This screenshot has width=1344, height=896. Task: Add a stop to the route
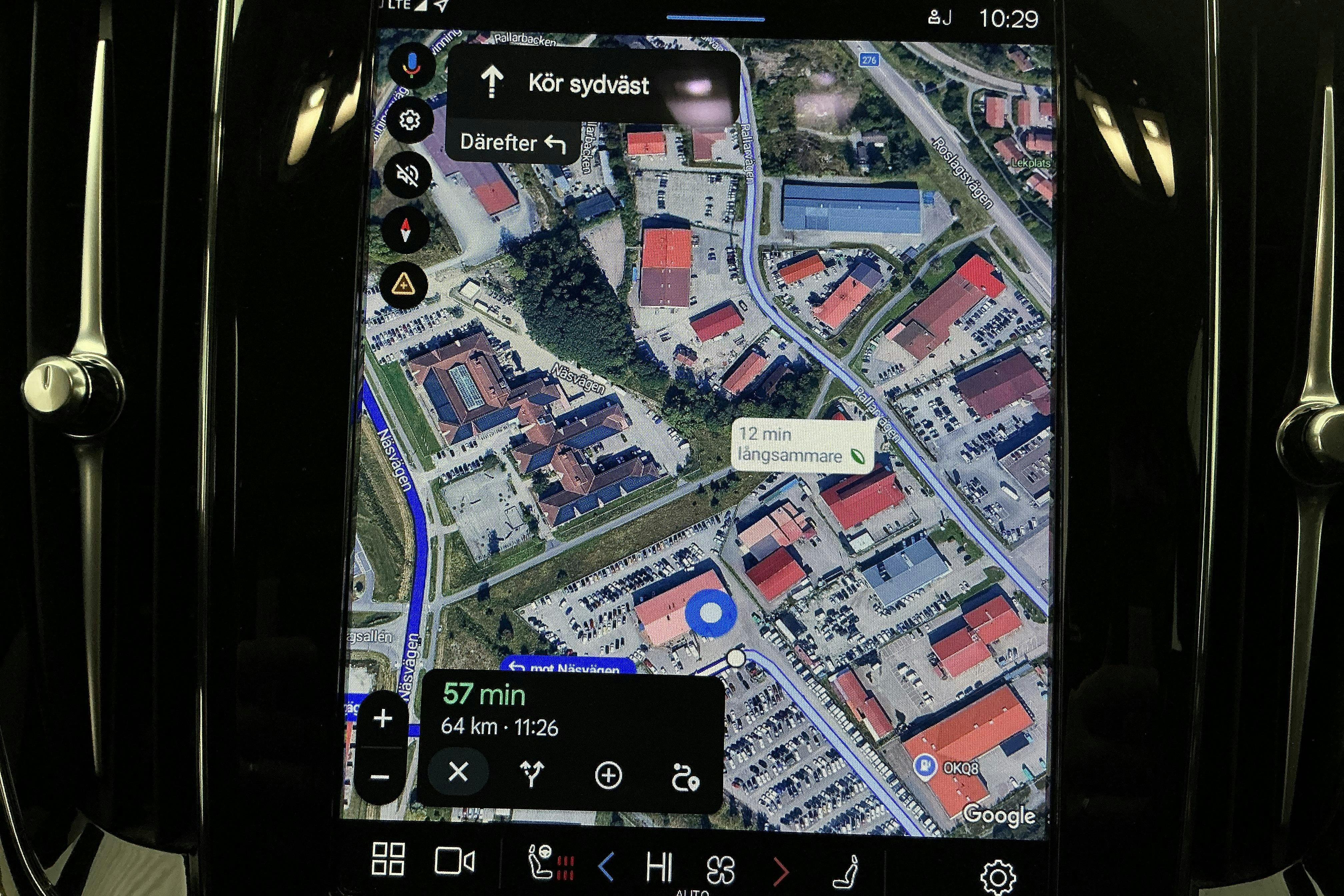click(608, 775)
